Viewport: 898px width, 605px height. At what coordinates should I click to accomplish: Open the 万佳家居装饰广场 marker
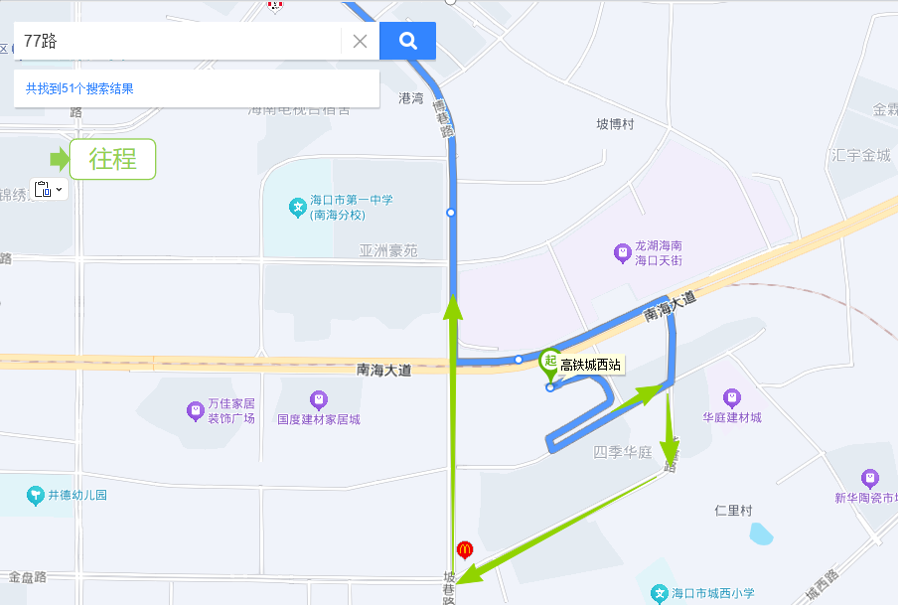coord(195,409)
